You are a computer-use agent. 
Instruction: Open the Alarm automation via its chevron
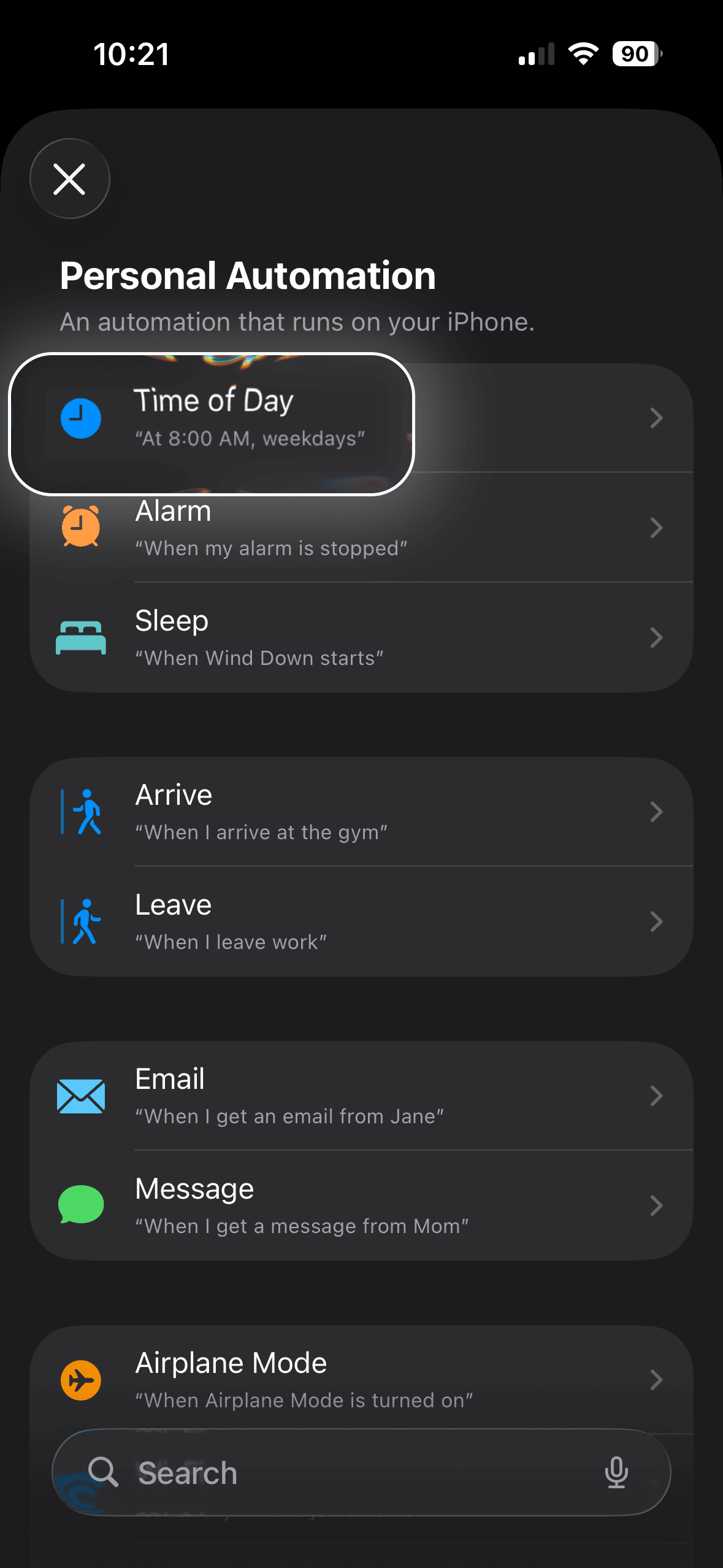click(657, 528)
